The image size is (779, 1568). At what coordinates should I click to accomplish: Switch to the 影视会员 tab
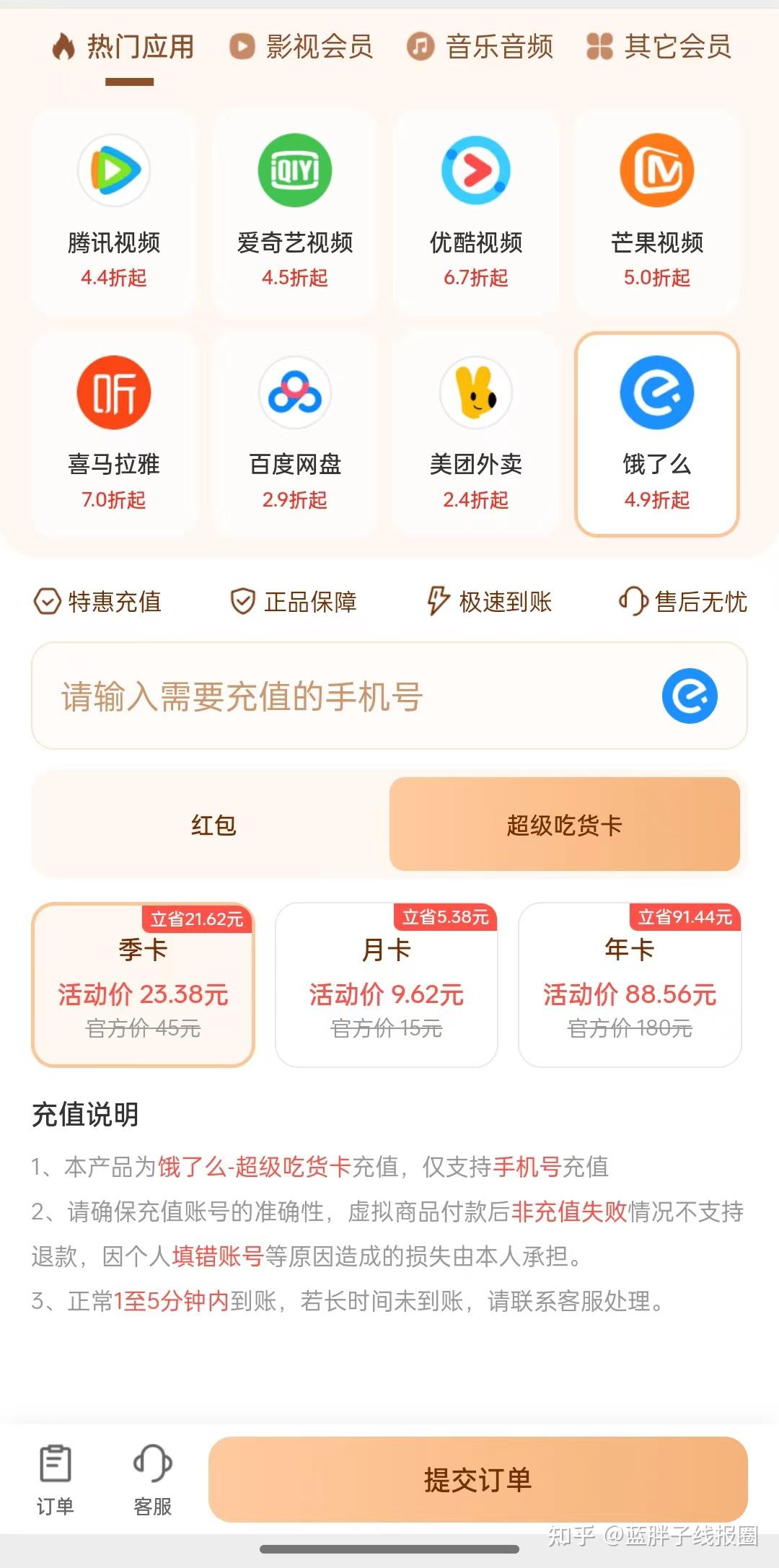302,47
